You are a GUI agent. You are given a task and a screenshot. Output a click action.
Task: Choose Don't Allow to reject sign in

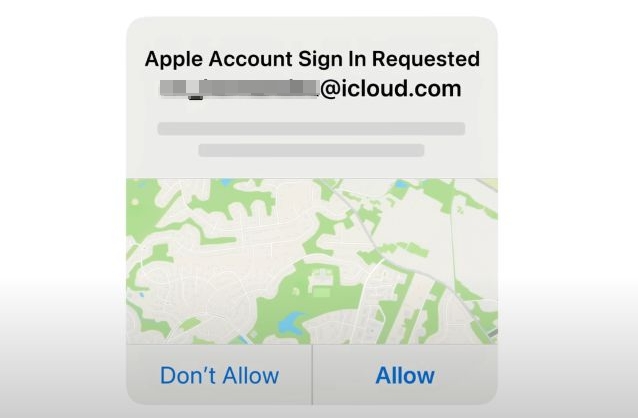(219, 376)
